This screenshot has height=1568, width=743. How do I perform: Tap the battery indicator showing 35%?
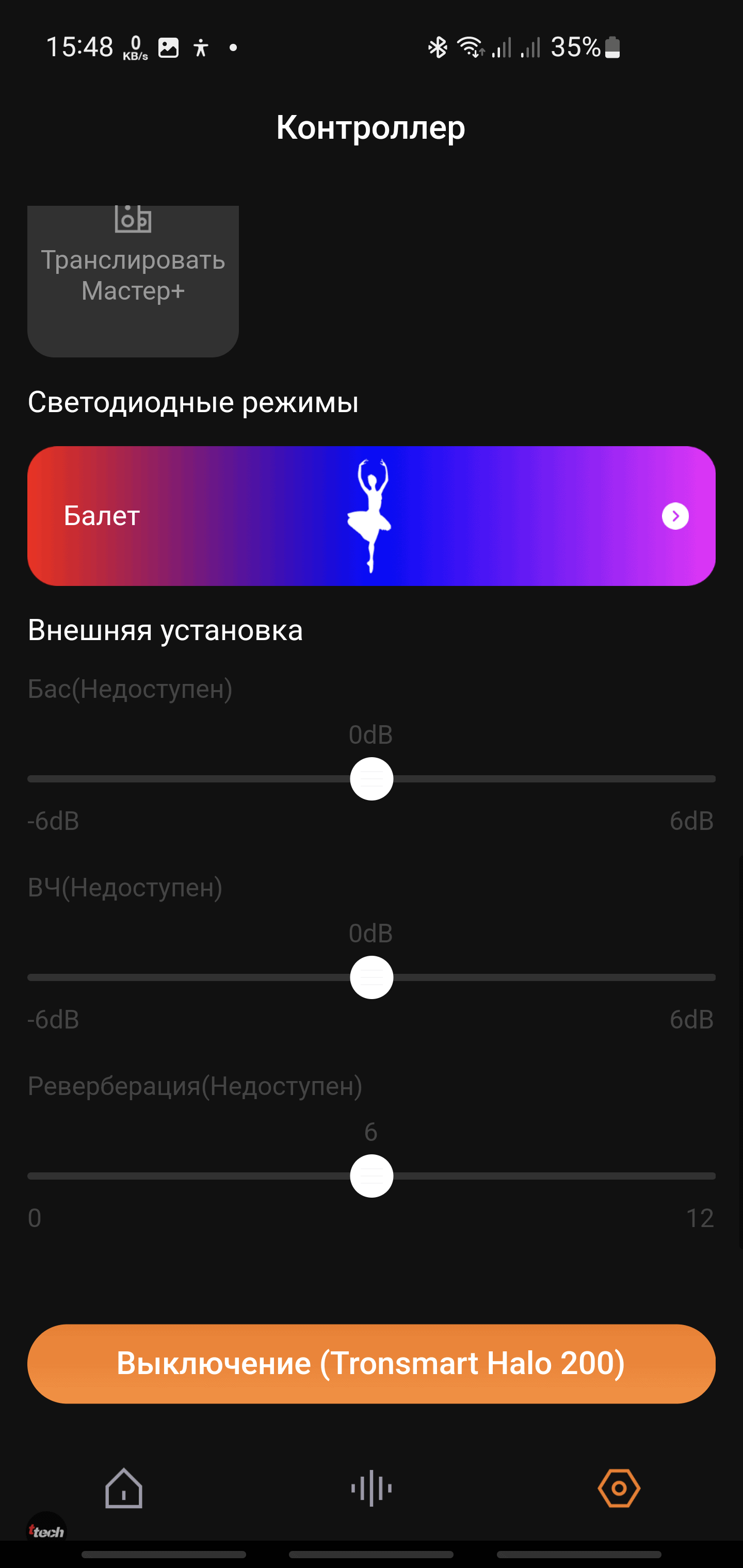tap(585, 46)
